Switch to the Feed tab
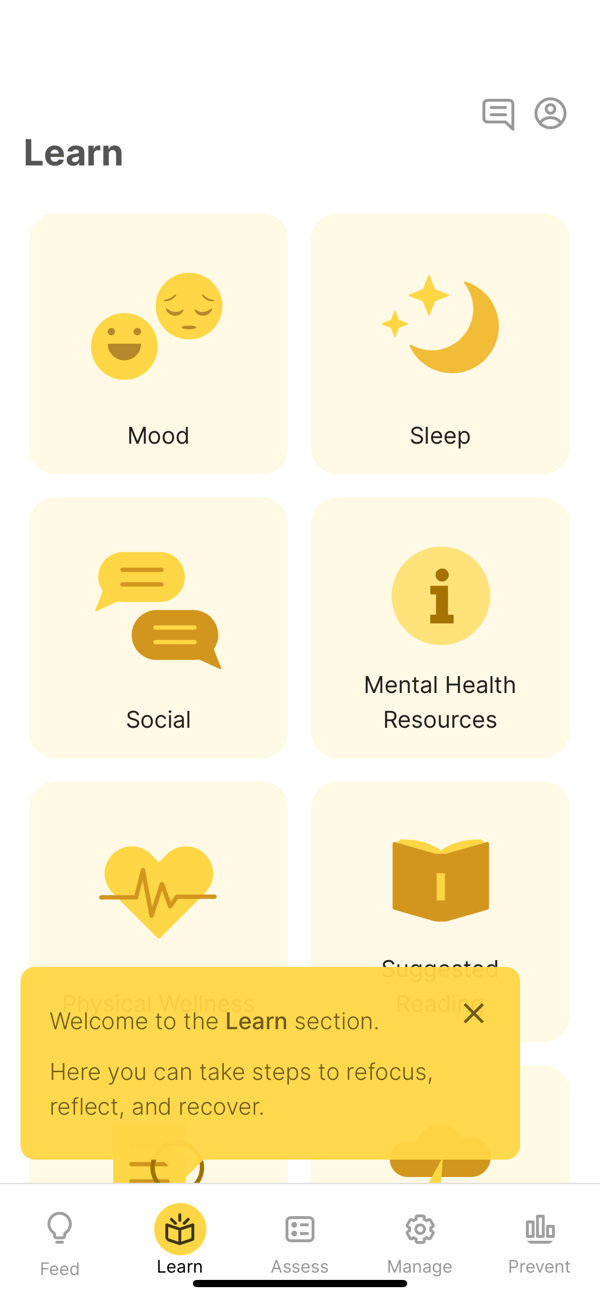The height and width of the screenshot is (1299, 600). pyautogui.click(x=60, y=1243)
